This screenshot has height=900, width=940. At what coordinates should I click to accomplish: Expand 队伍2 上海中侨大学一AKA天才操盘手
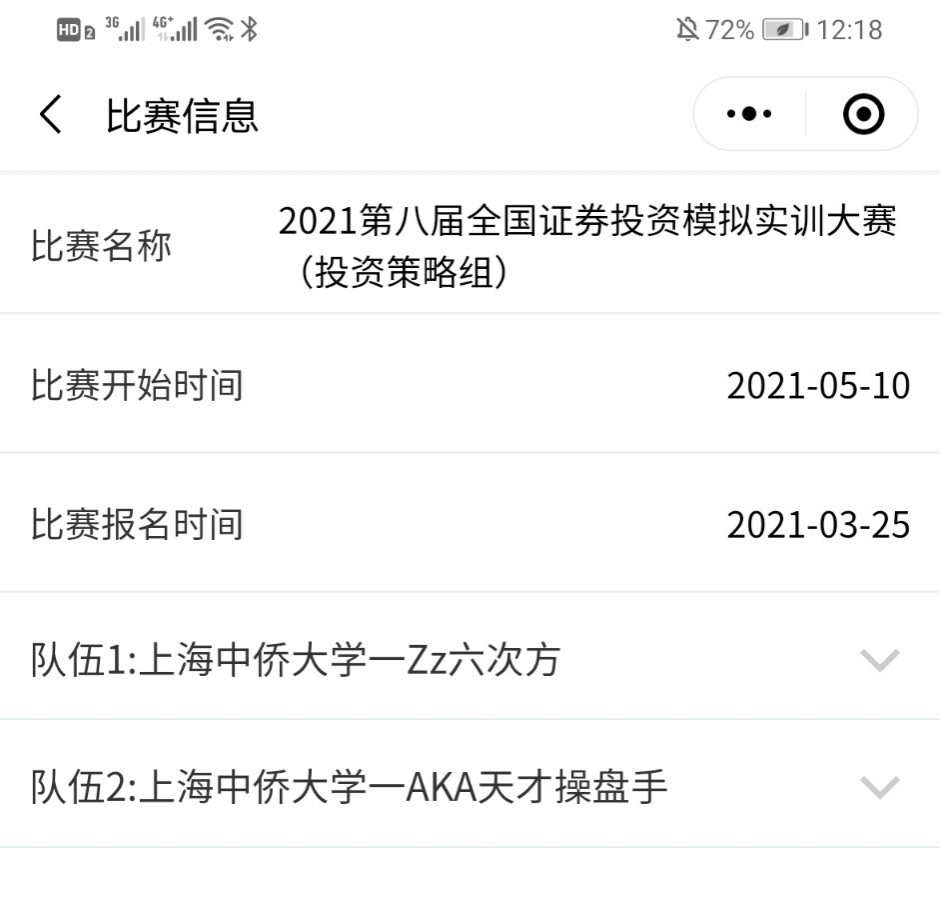pyautogui.click(x=879, y=788)
